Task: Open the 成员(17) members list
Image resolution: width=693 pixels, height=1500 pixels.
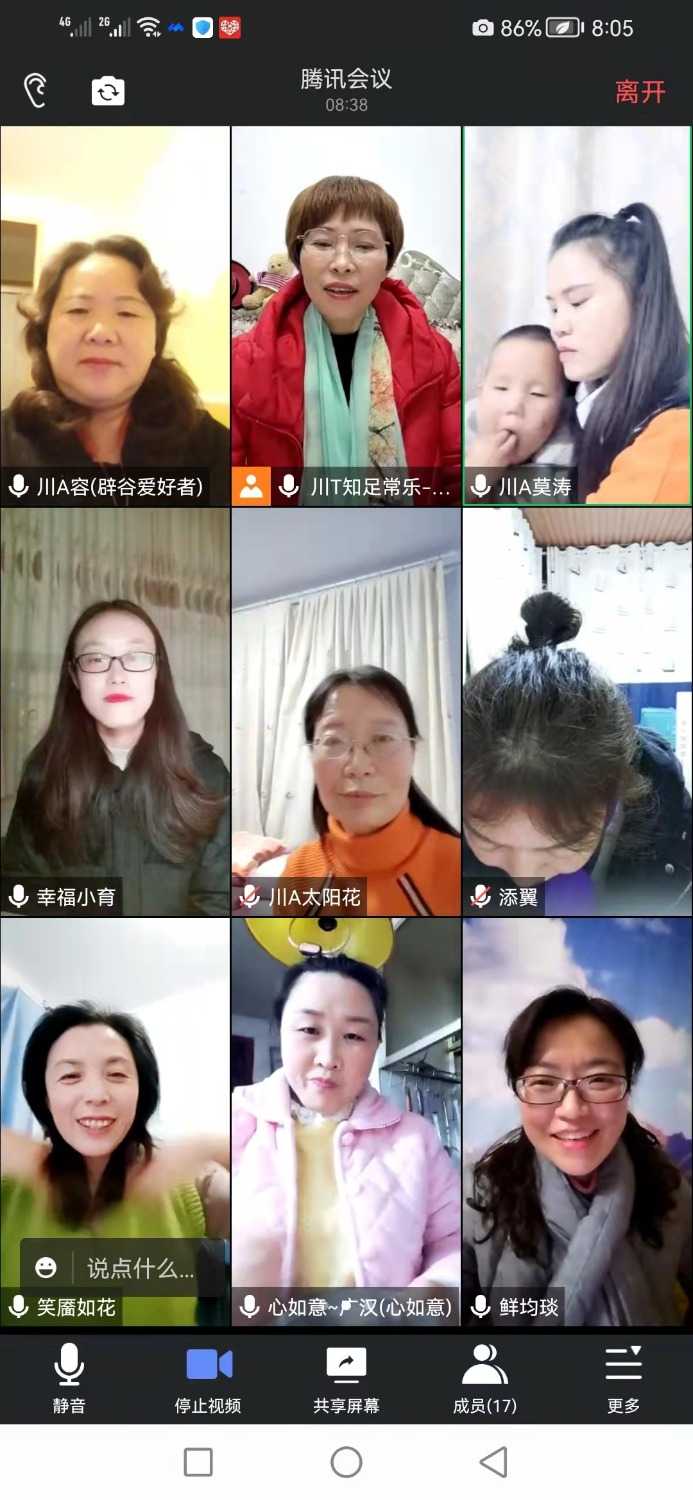Action: (485, 1378)
